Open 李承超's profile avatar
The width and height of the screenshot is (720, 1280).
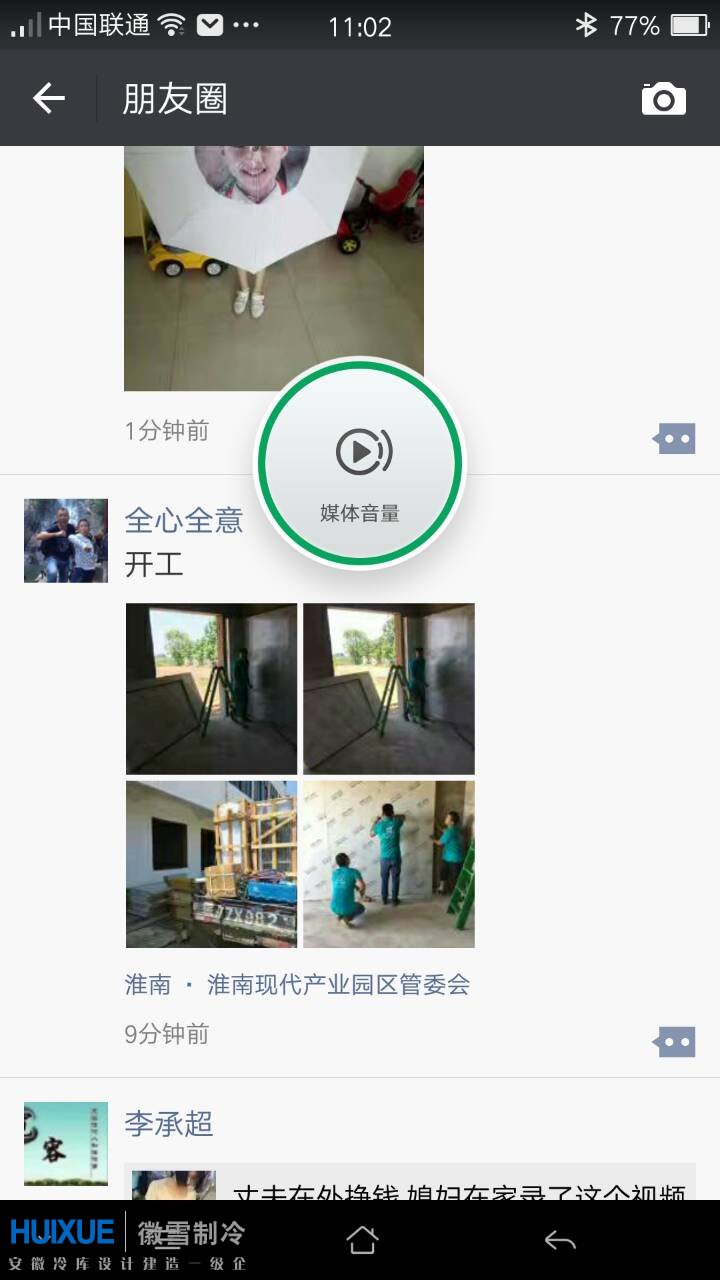66,1143
